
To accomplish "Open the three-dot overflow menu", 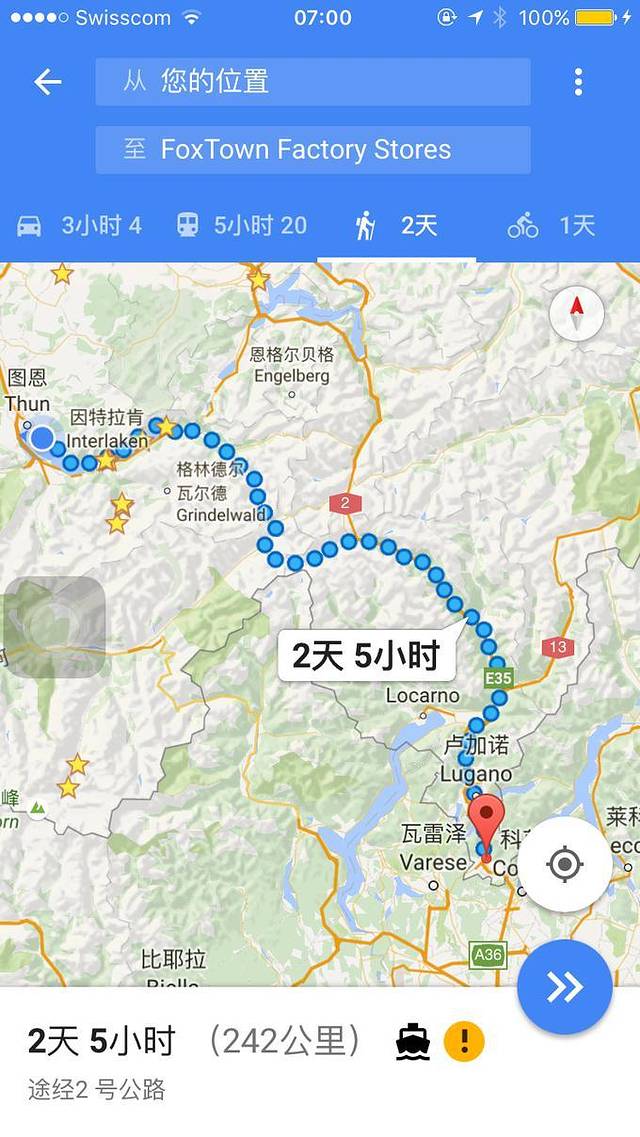I will click(578, 82).
